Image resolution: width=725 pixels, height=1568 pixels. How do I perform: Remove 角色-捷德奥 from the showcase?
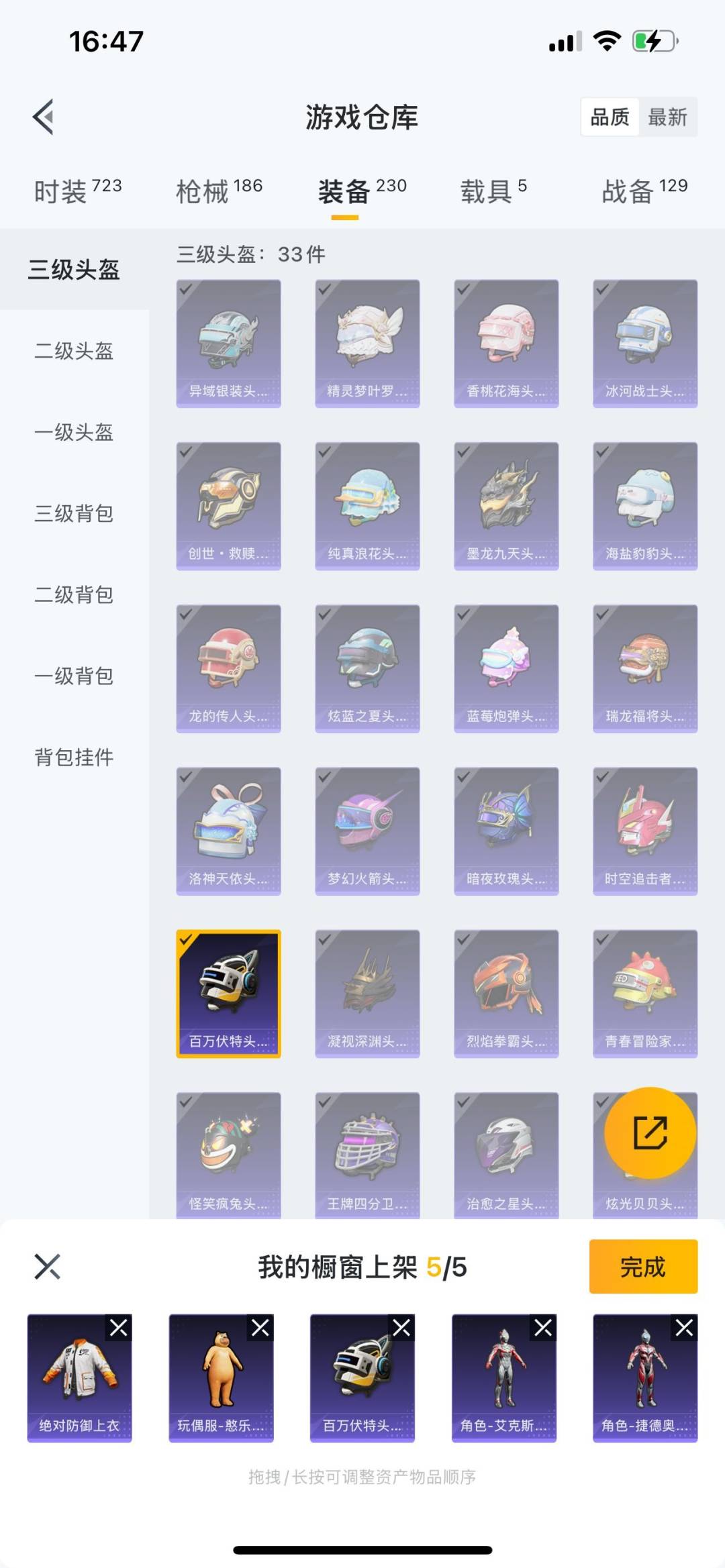coord(685,1328)
